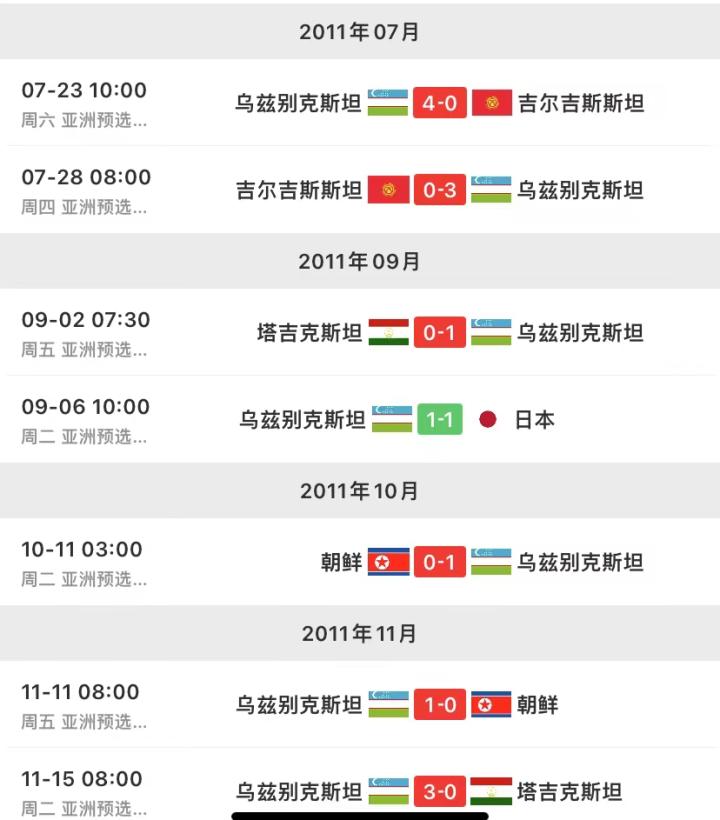The width and height of the screenshot is (720, 820).
Task: View the 07-28 Kyrgyzstan vs Uzbekistan 0-3 match
Action: point(440,190)
